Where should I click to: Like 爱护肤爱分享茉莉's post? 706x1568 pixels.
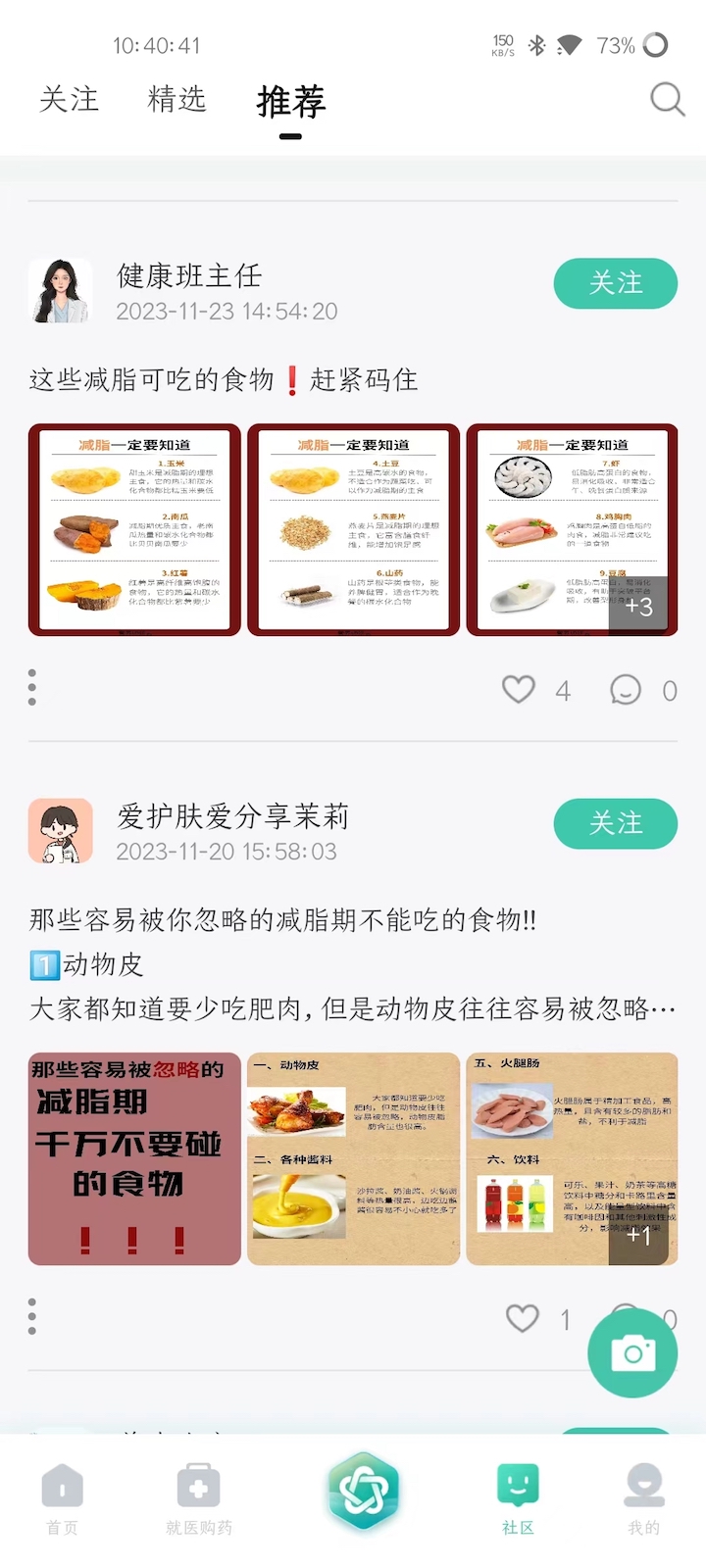[522, 1318]
